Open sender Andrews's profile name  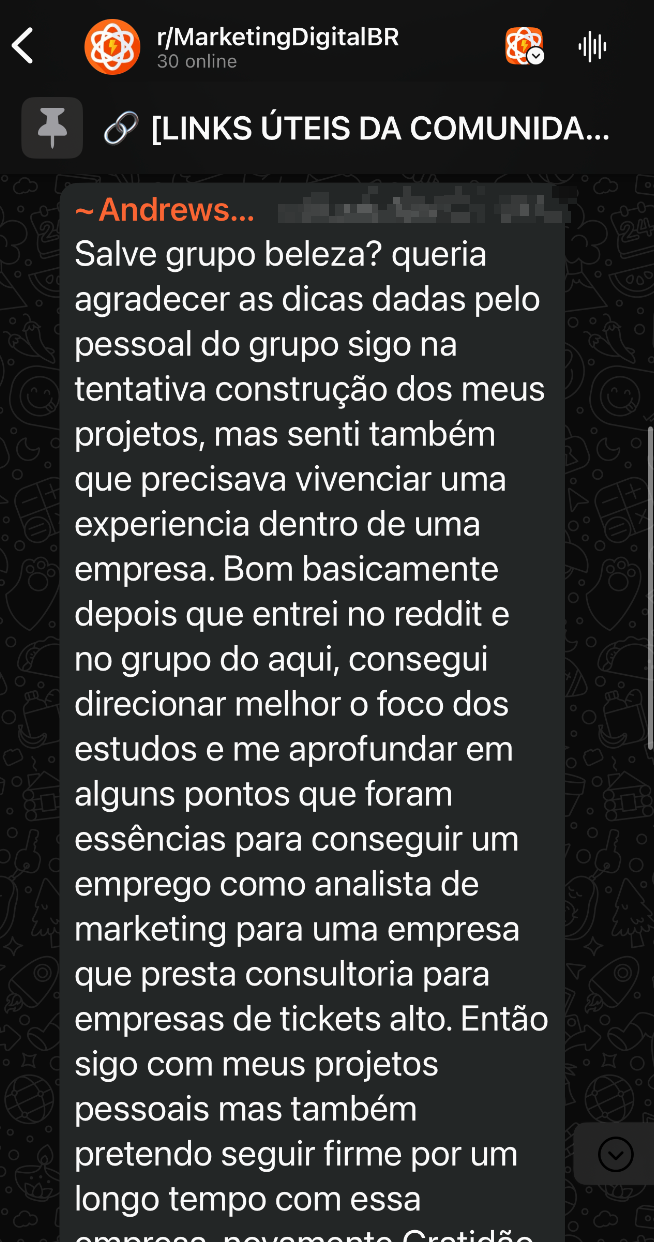(165, 210)
